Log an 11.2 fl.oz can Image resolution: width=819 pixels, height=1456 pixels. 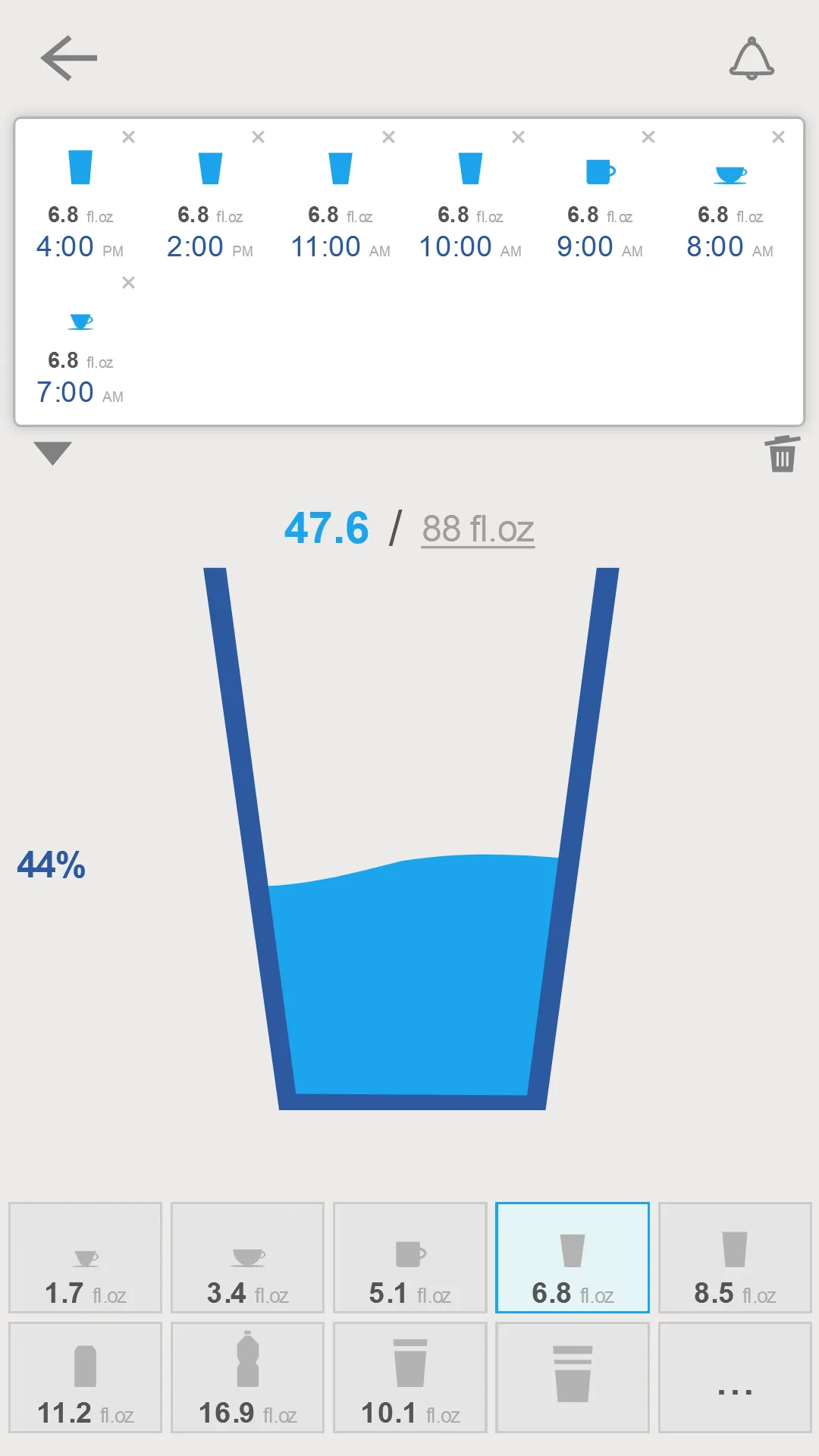86,1378
